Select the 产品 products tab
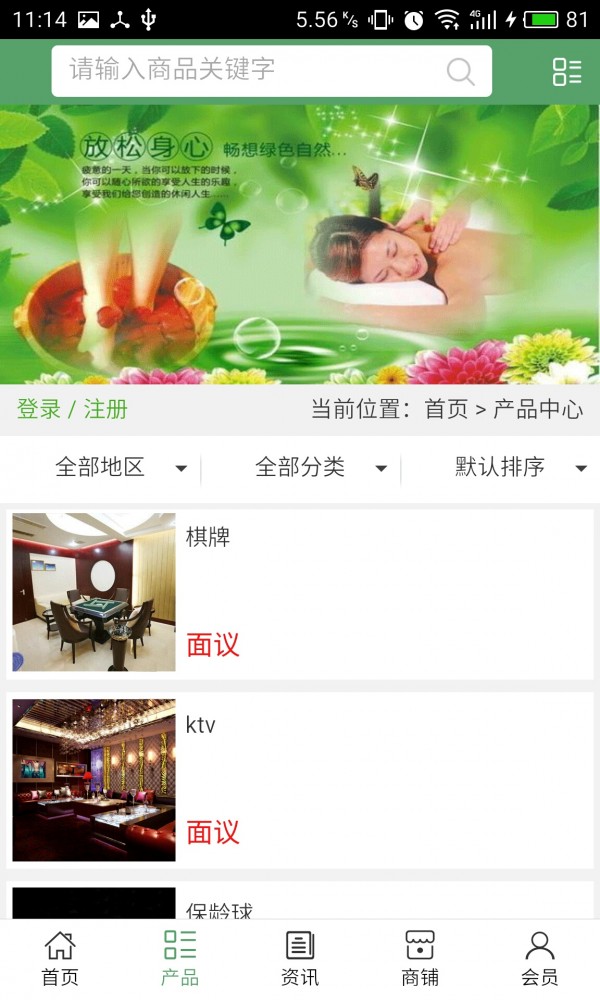The width and height of the screenshot is (600, 1000). [180, 958]
